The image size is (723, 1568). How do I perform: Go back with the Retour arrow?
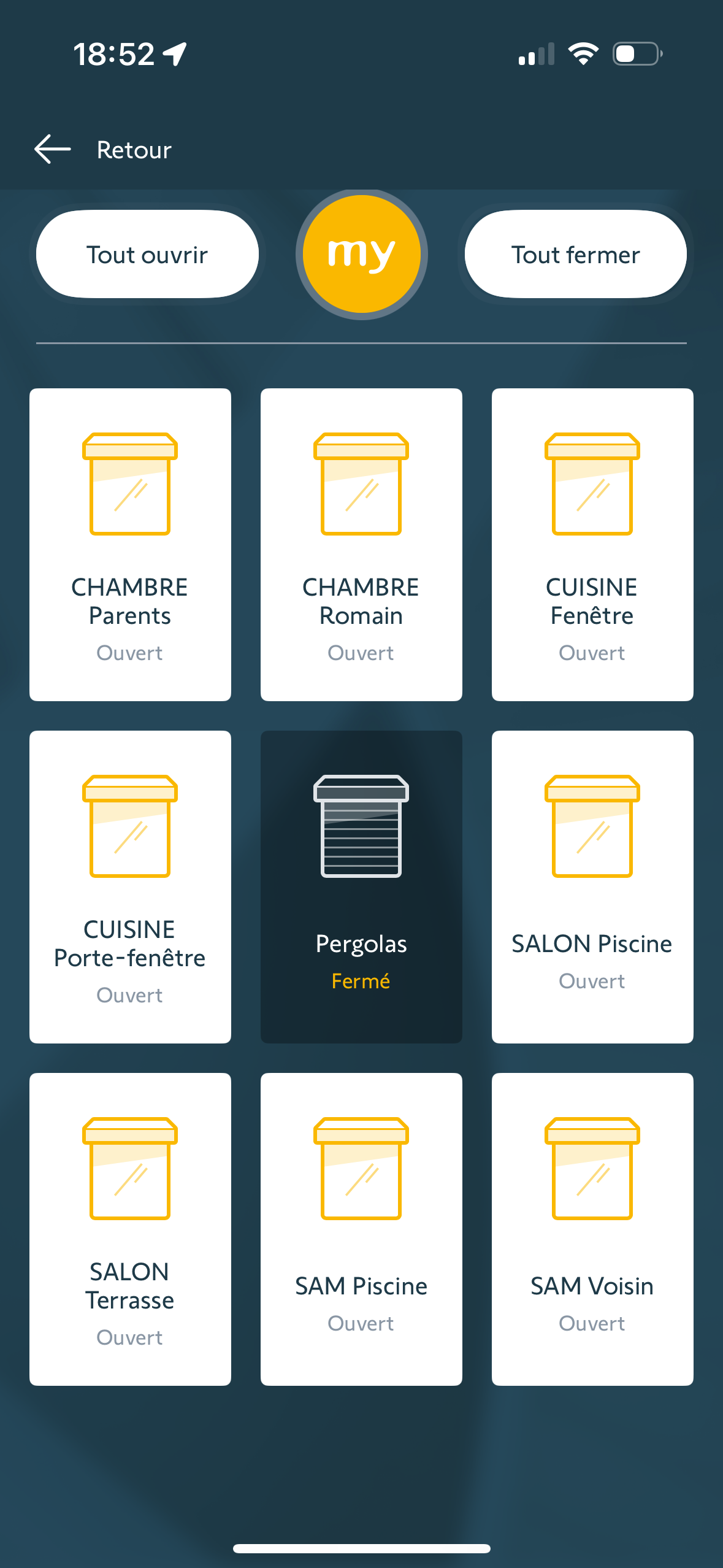point(53,150)
